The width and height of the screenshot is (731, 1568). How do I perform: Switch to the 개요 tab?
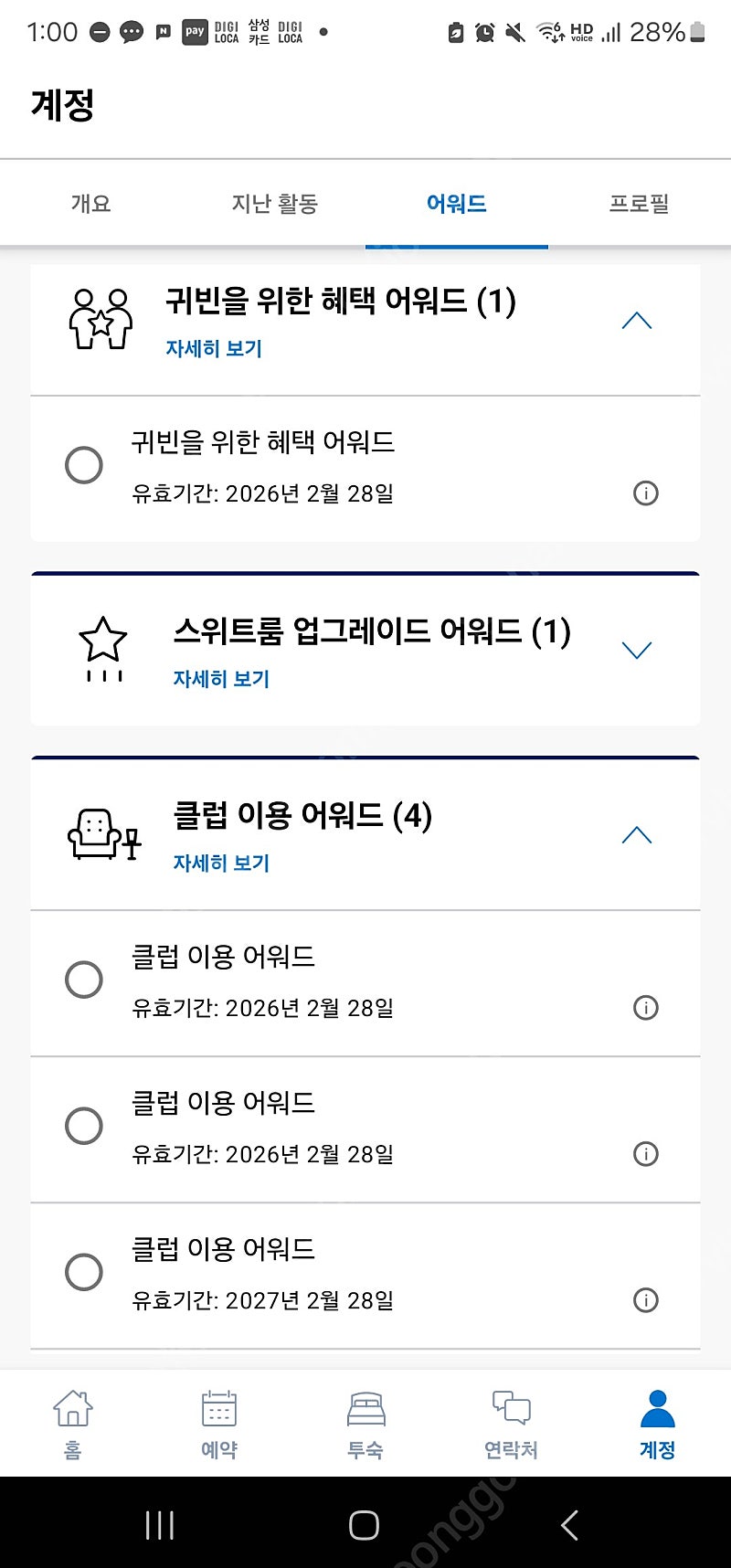pyautogui.click(x=91, y=203)
